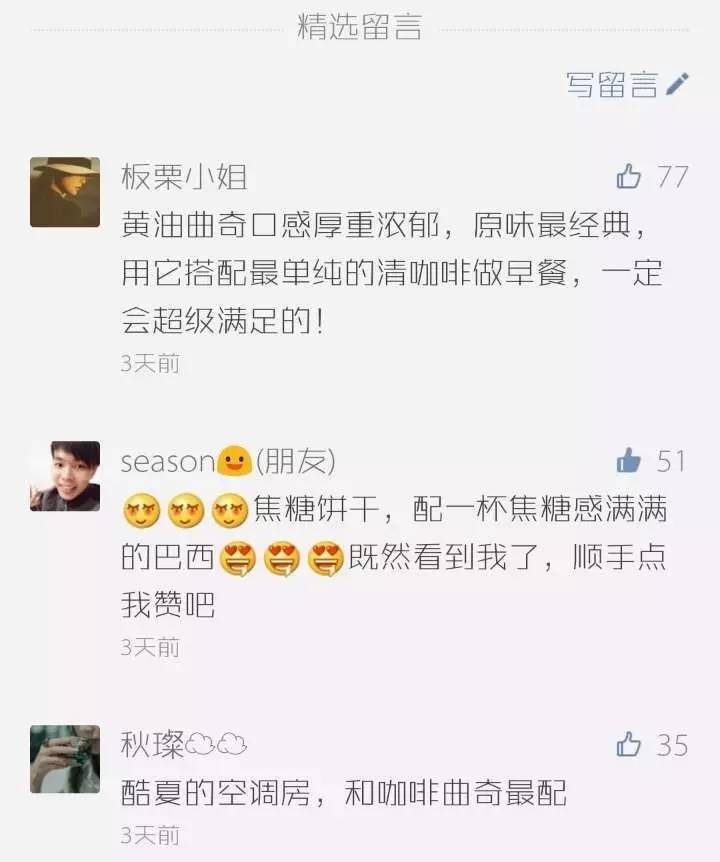
Task: Open season's profile avatar
Action: [65, 476]
